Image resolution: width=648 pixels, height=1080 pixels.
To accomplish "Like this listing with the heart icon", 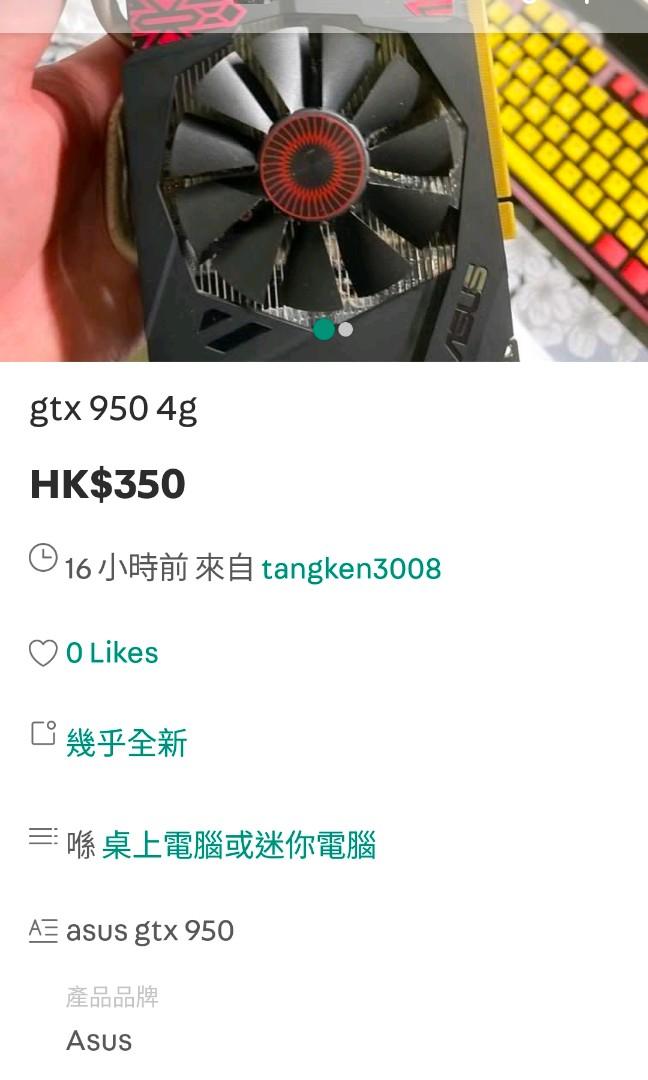I will pyautogui.click(x=43, y=653).
